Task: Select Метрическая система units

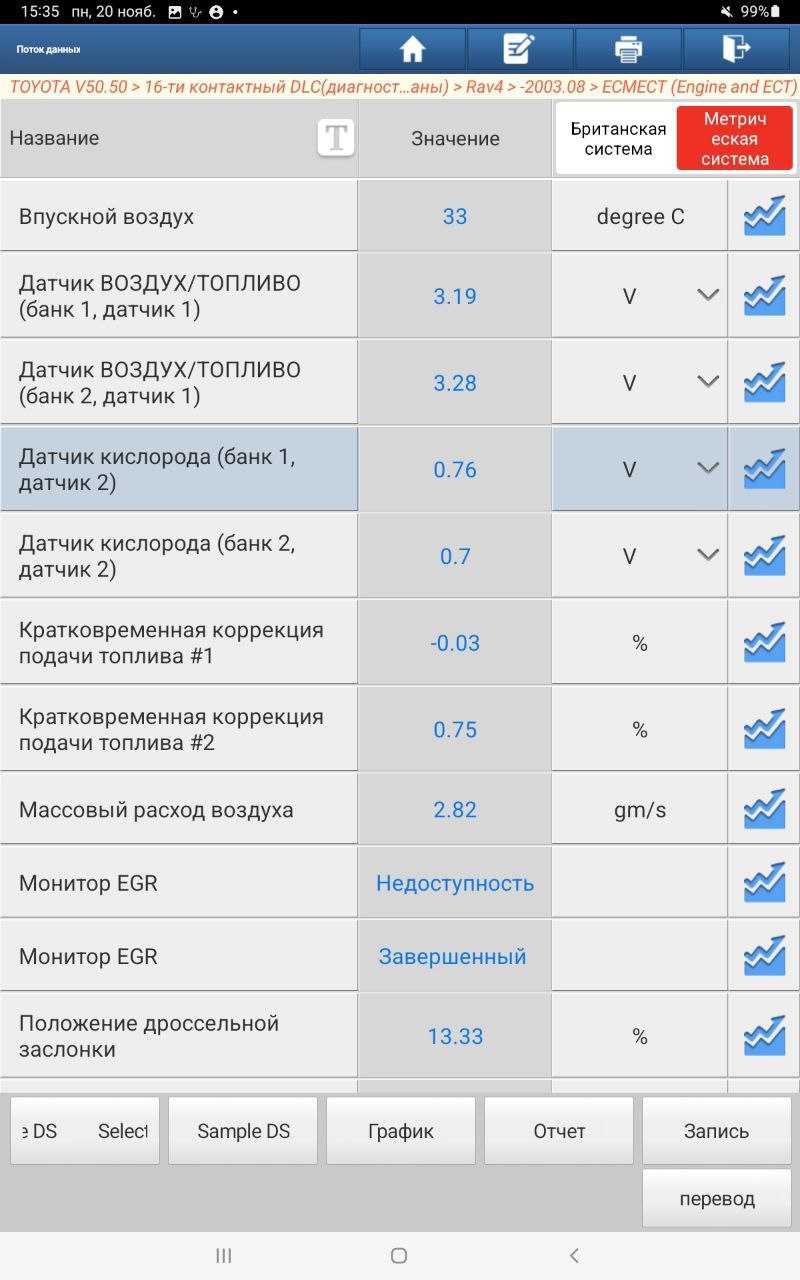Action: click(x=735, y=139)
